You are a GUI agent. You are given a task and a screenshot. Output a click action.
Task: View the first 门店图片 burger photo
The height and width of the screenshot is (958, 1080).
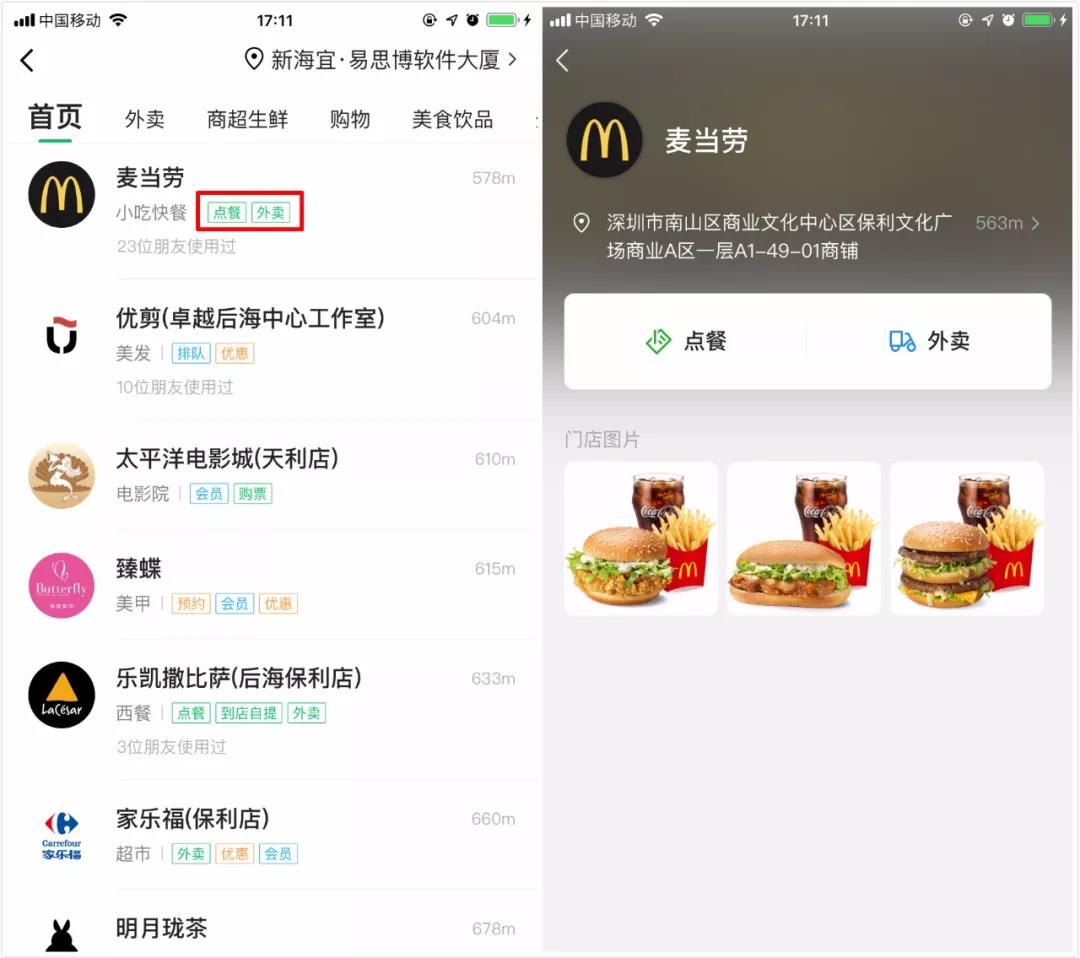(641, 538)
